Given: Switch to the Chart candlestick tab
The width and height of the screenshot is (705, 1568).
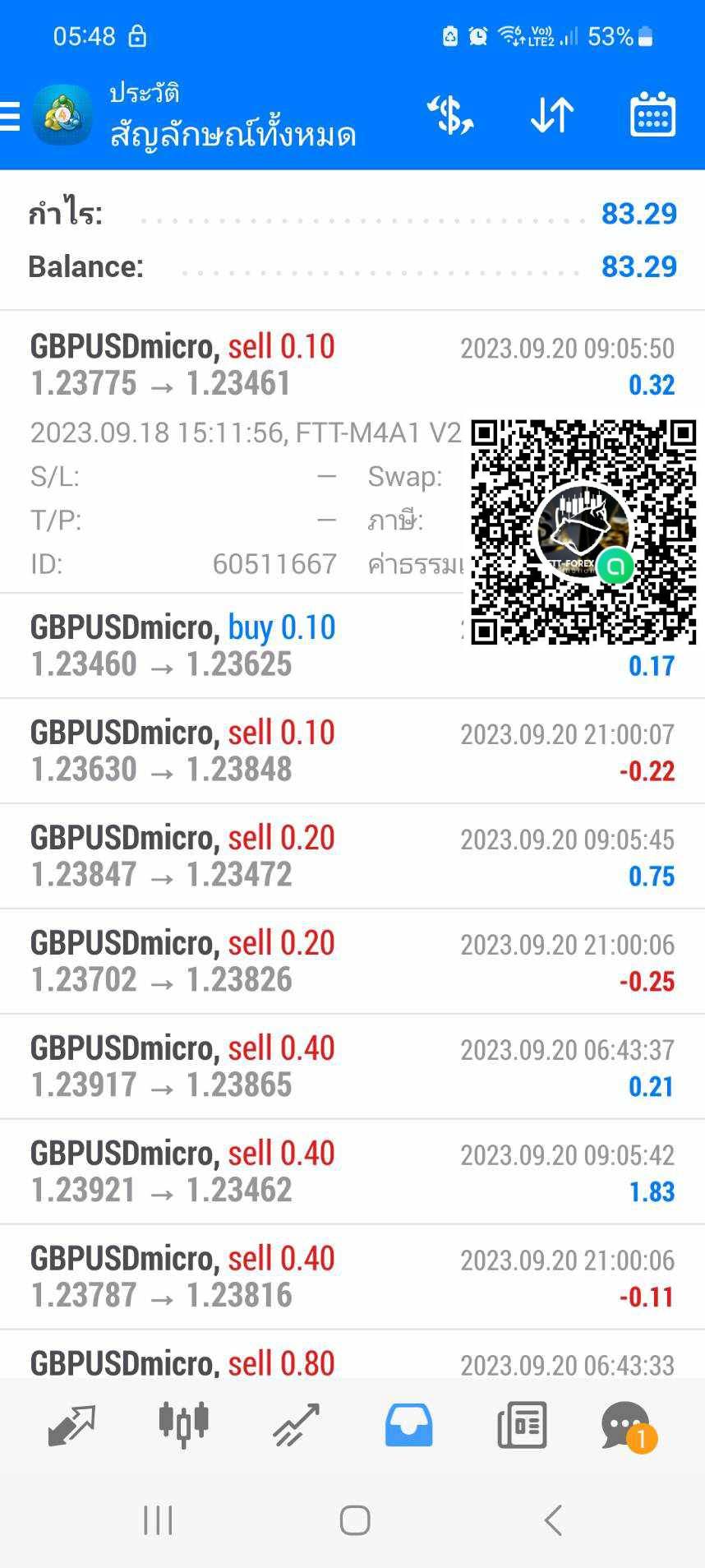Looking at the screenshot, I should tap(183, 1425).
